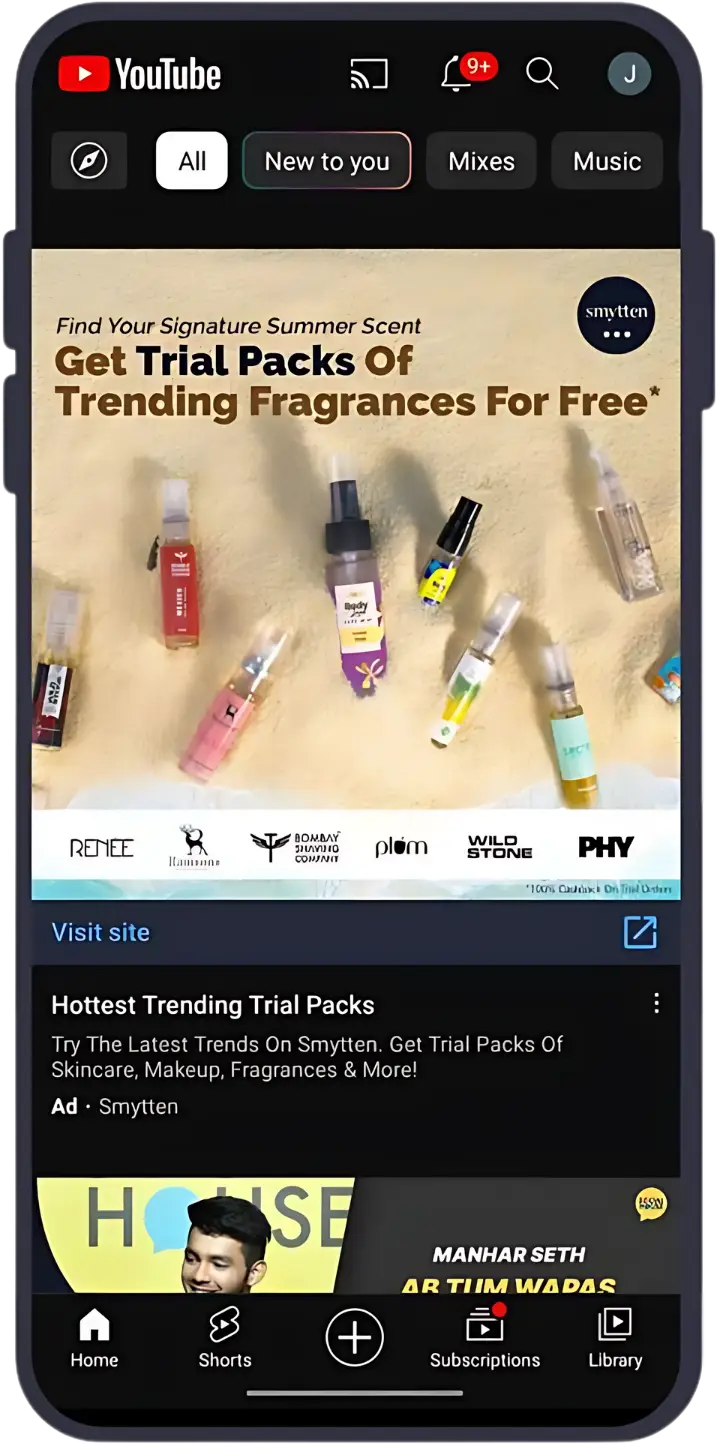The image size is (717, 1444).
Task: Go to the Home tab
Action: coord(94,1338)
